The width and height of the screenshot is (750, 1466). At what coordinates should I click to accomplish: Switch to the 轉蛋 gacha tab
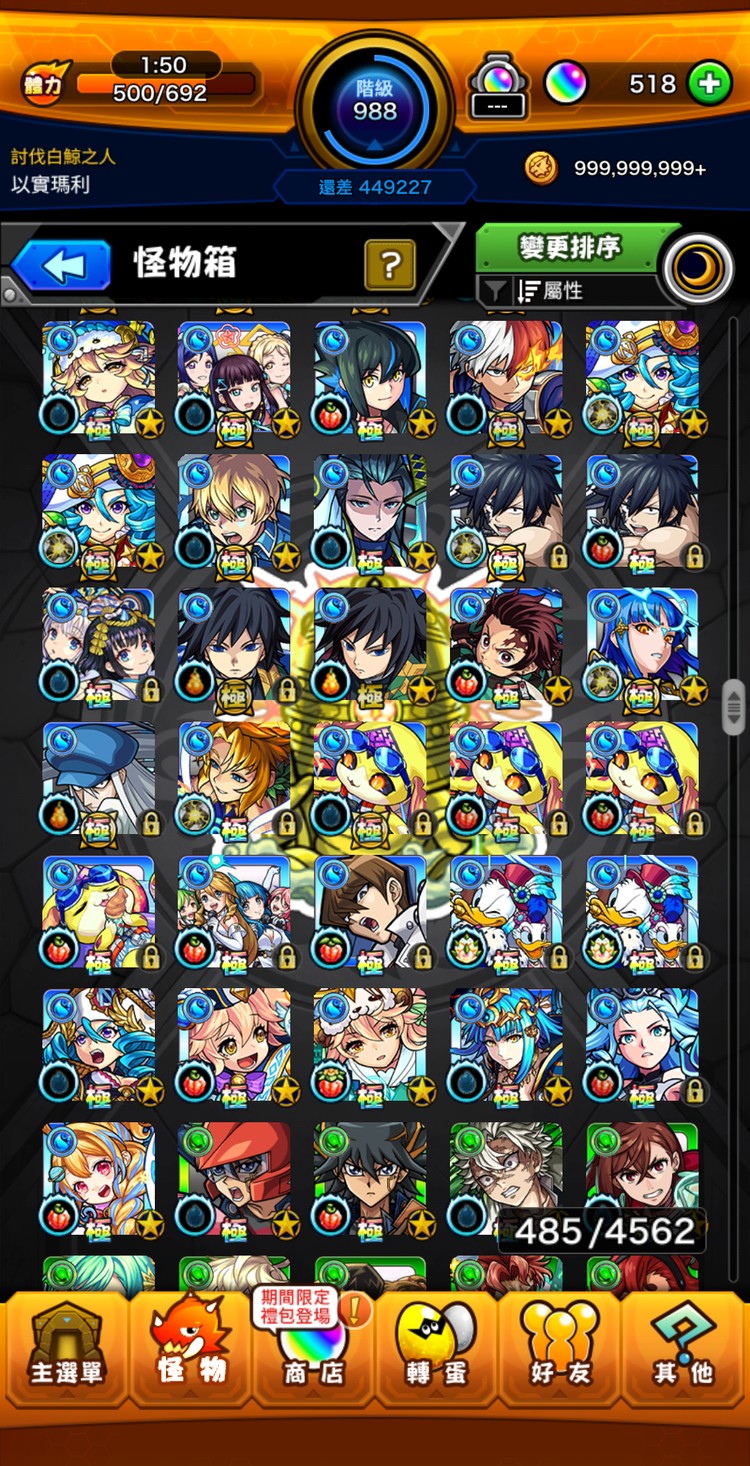(436, 1348)
